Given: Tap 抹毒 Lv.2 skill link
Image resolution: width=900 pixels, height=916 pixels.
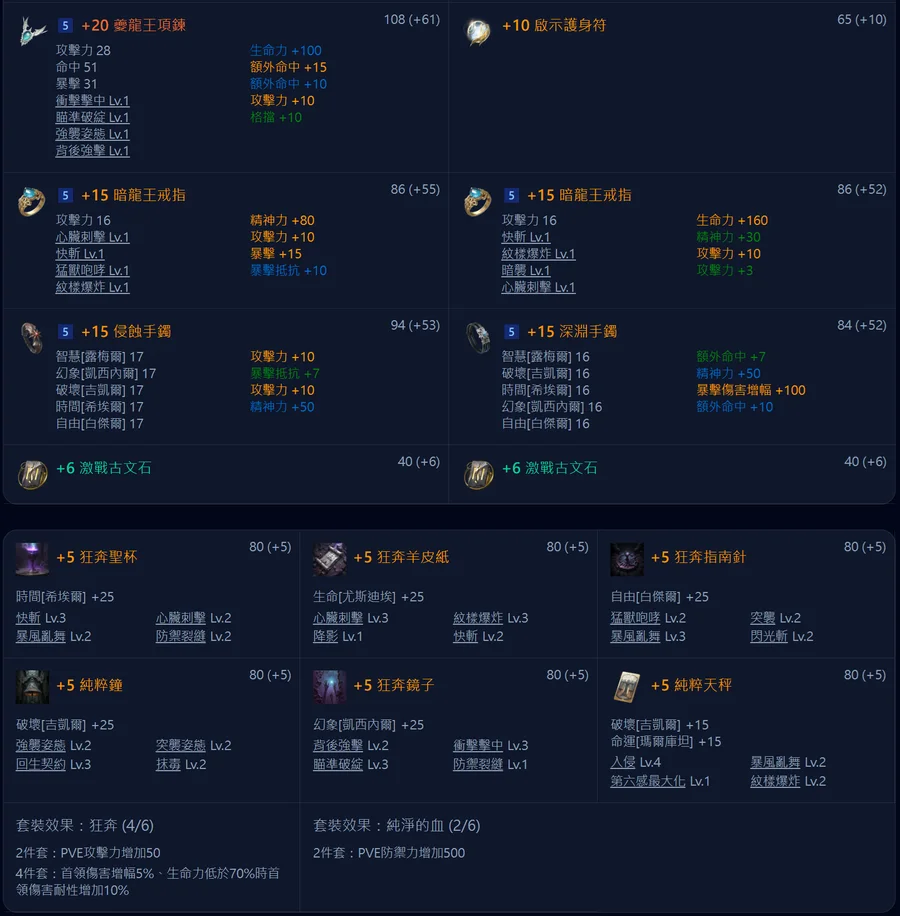Looking at the screenshot, I should click(x=181, y=764).
